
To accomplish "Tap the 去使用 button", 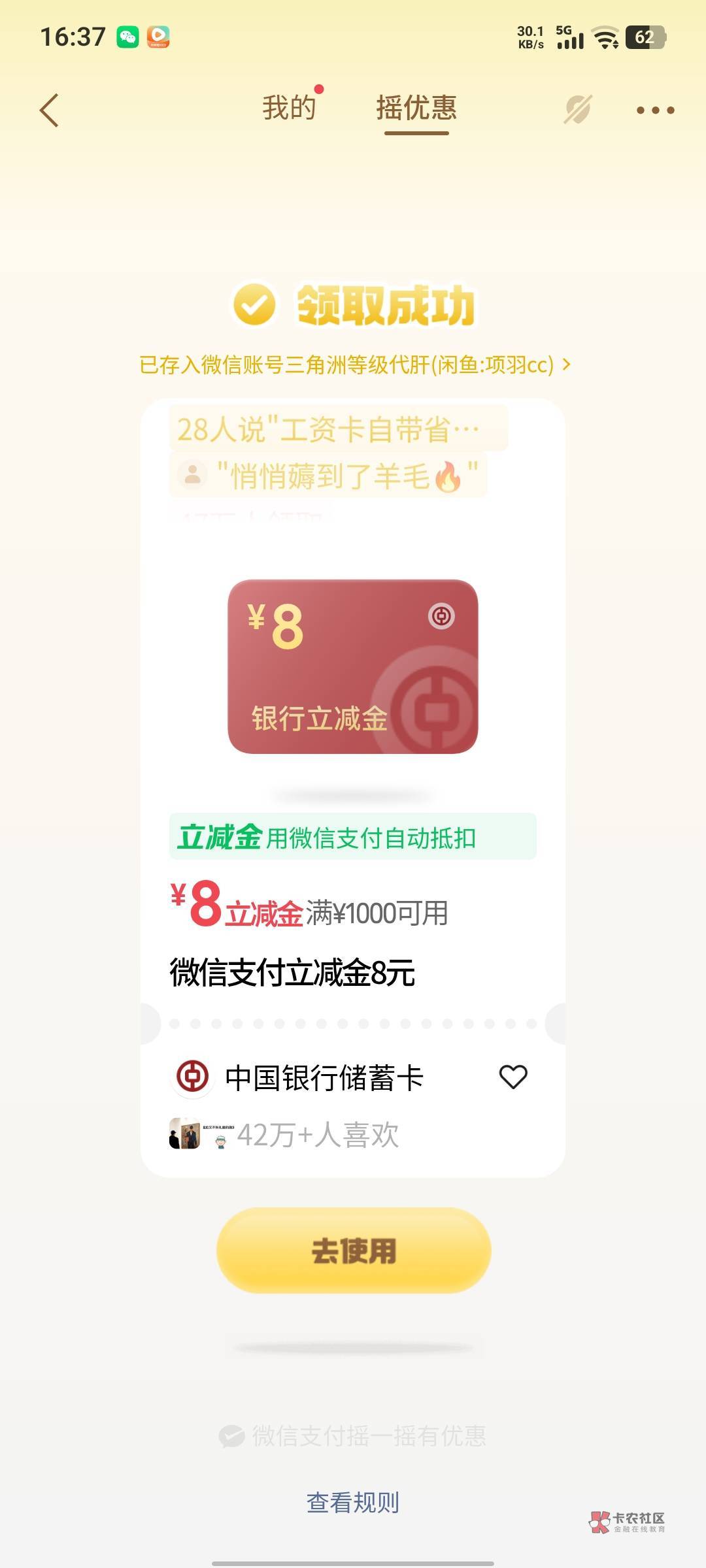I will pos(354,1250).
